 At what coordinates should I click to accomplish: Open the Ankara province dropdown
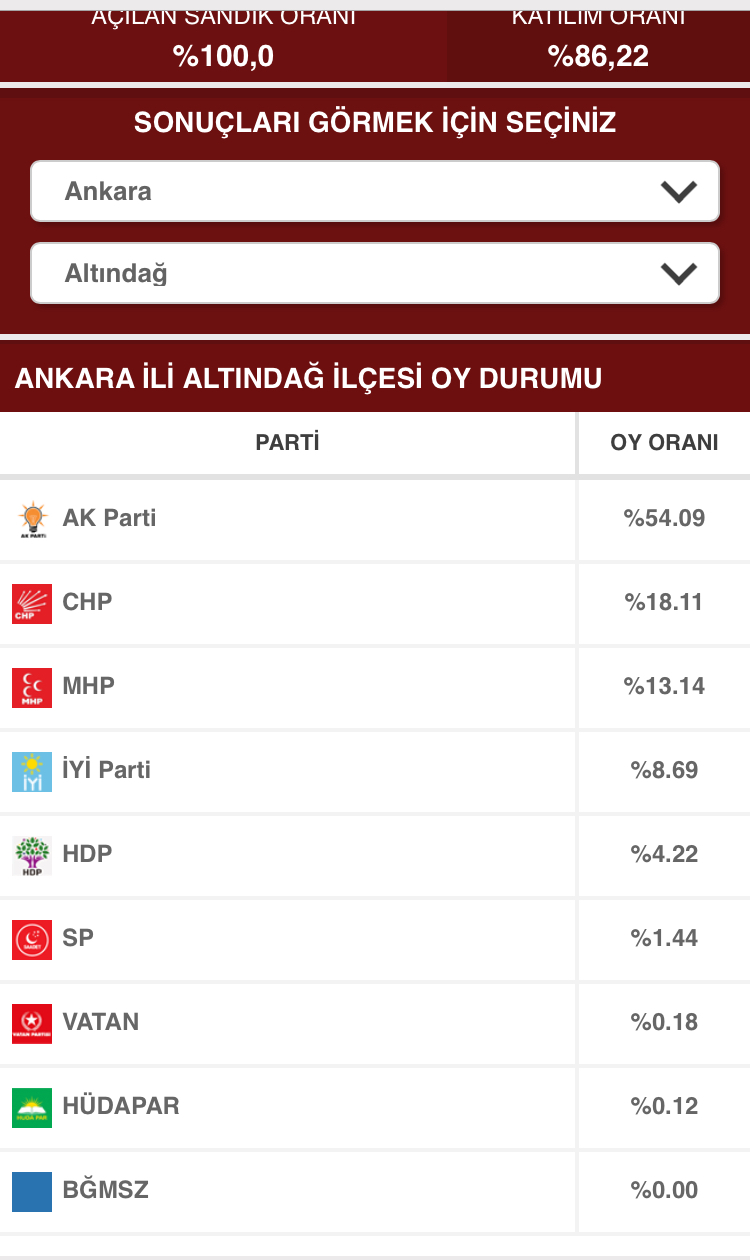375,191
